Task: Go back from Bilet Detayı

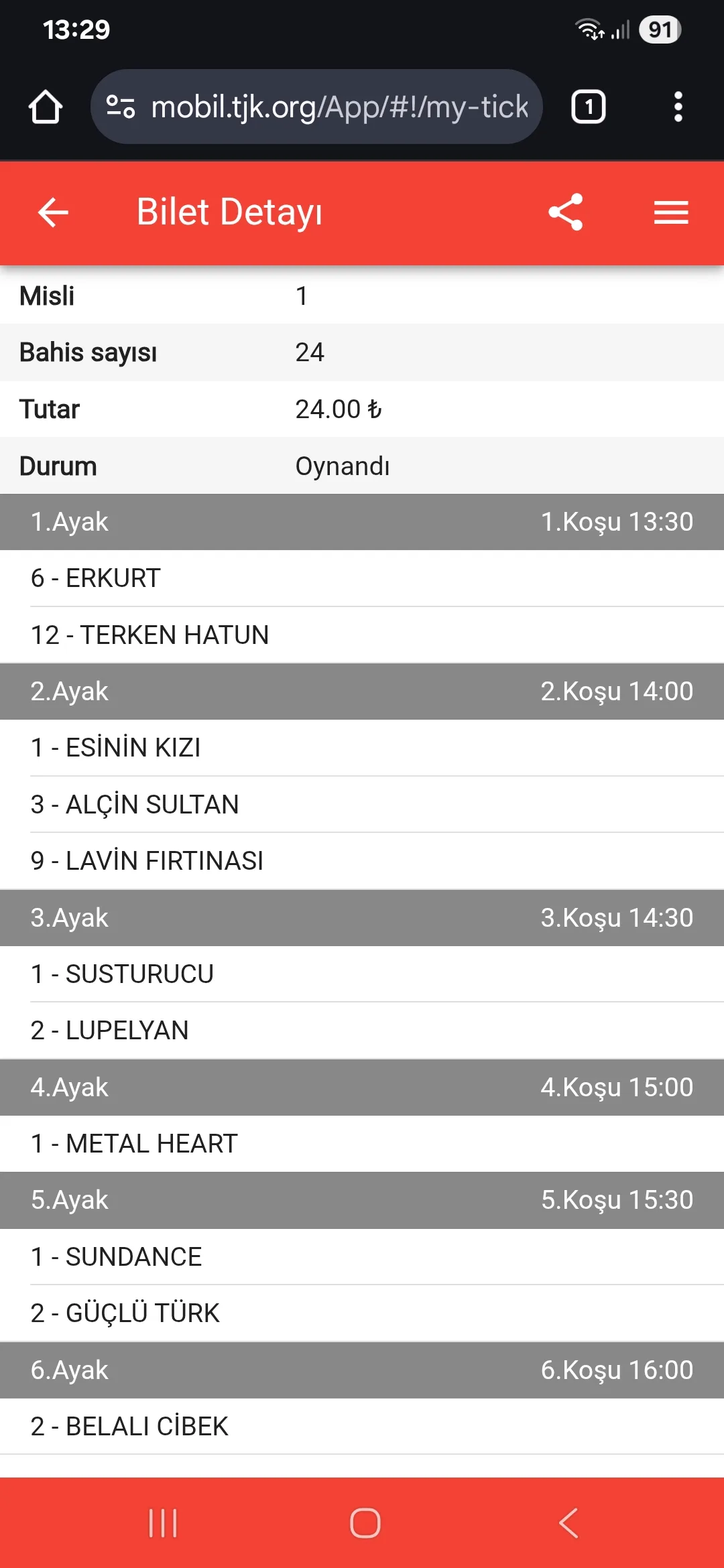Action: tap(53, 212)
